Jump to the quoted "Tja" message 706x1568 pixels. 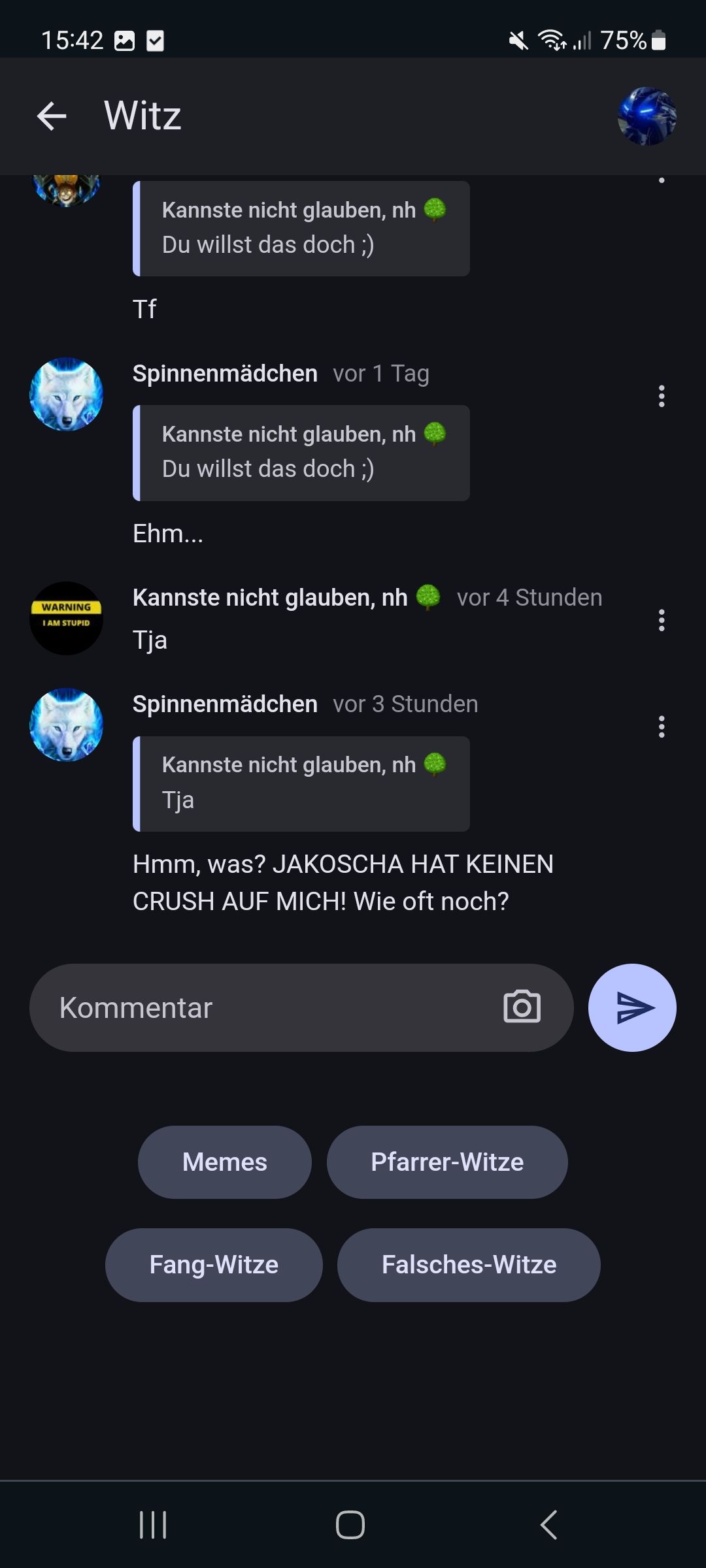(x=301, y=784)
